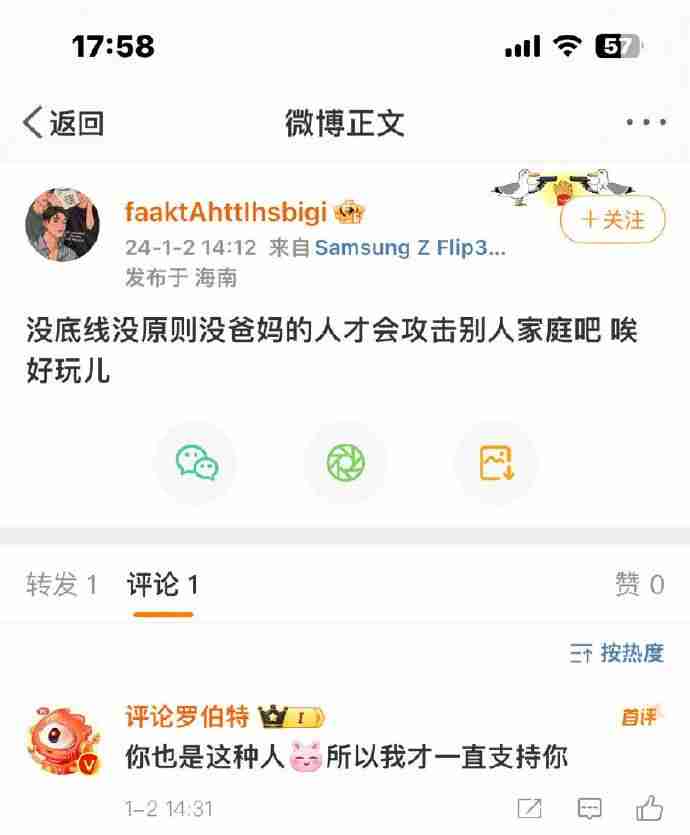Open the avatar of commenter 评论罗伯特
Viewport: 690px width, 835px height.
click(62, 745)
